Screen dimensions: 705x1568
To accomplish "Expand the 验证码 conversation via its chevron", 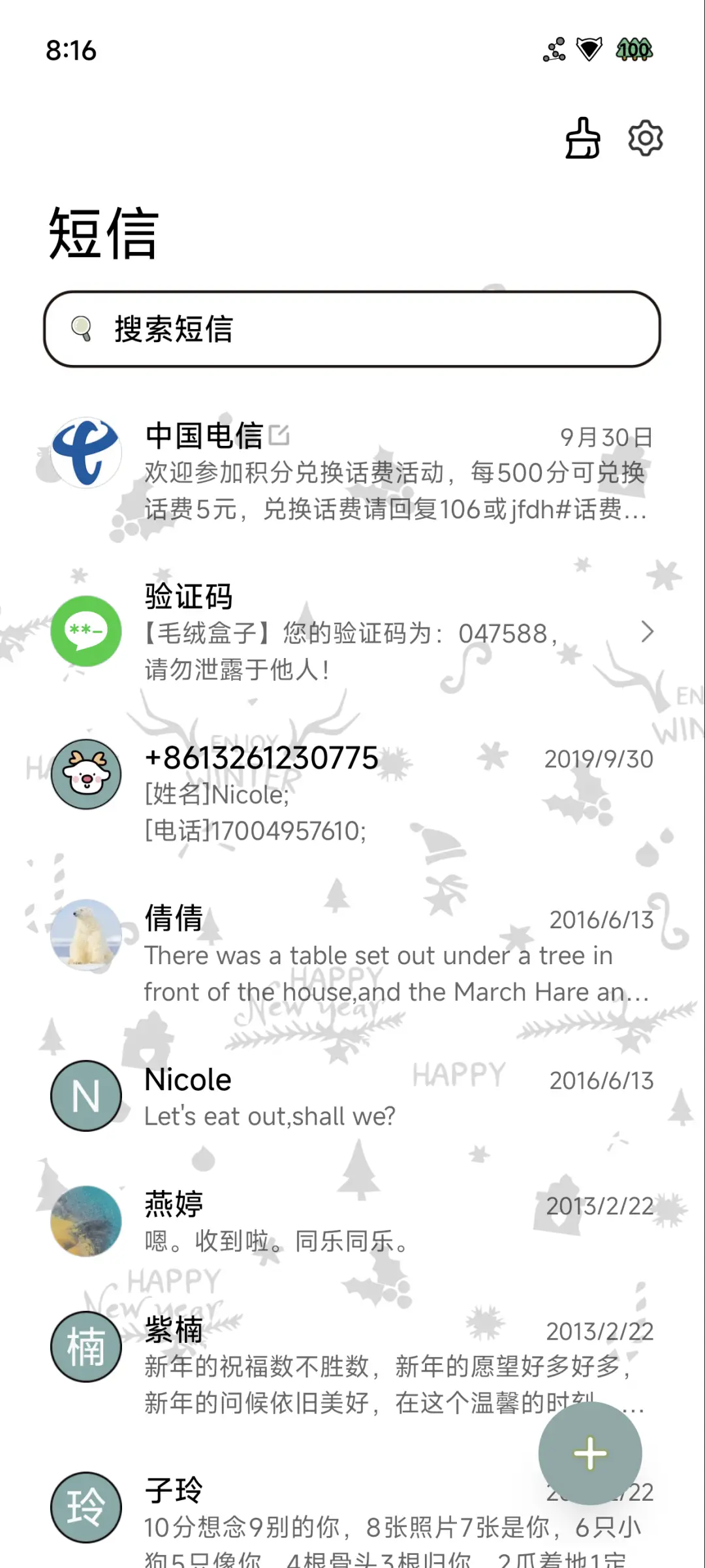I will click(x=647, y=632).
